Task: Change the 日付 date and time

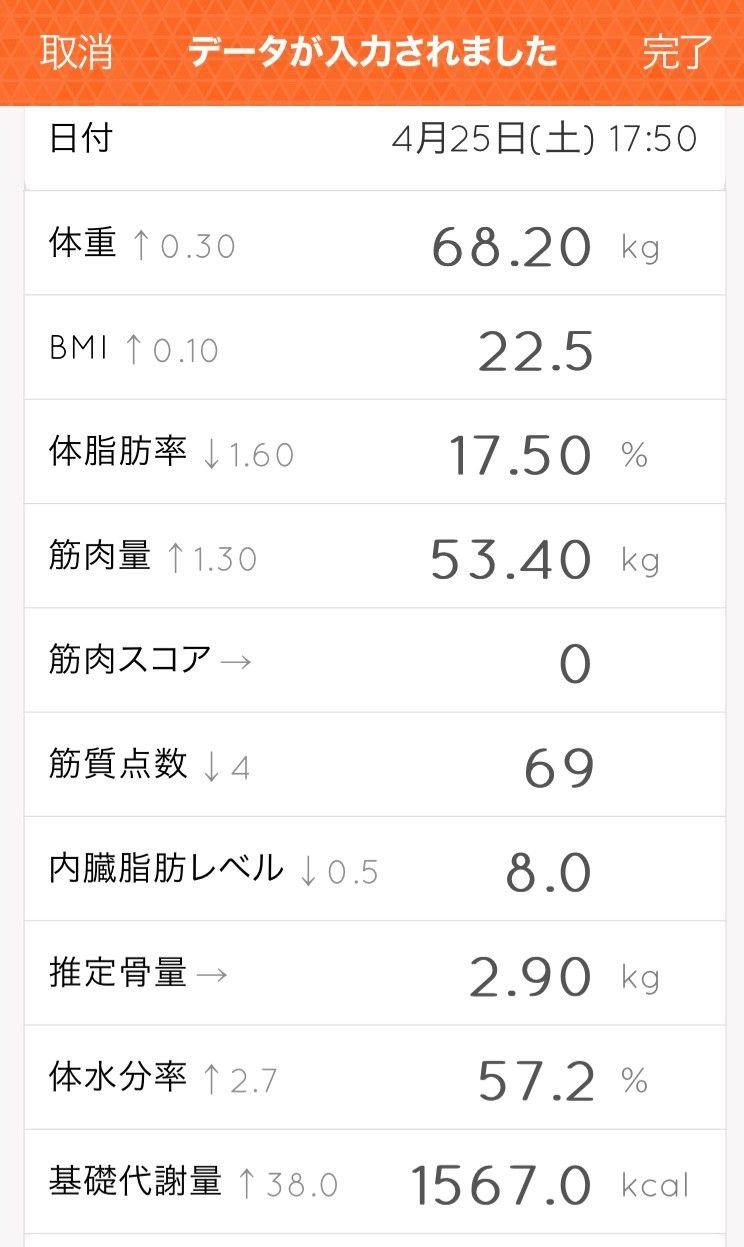Action: (x=544, y=139)
